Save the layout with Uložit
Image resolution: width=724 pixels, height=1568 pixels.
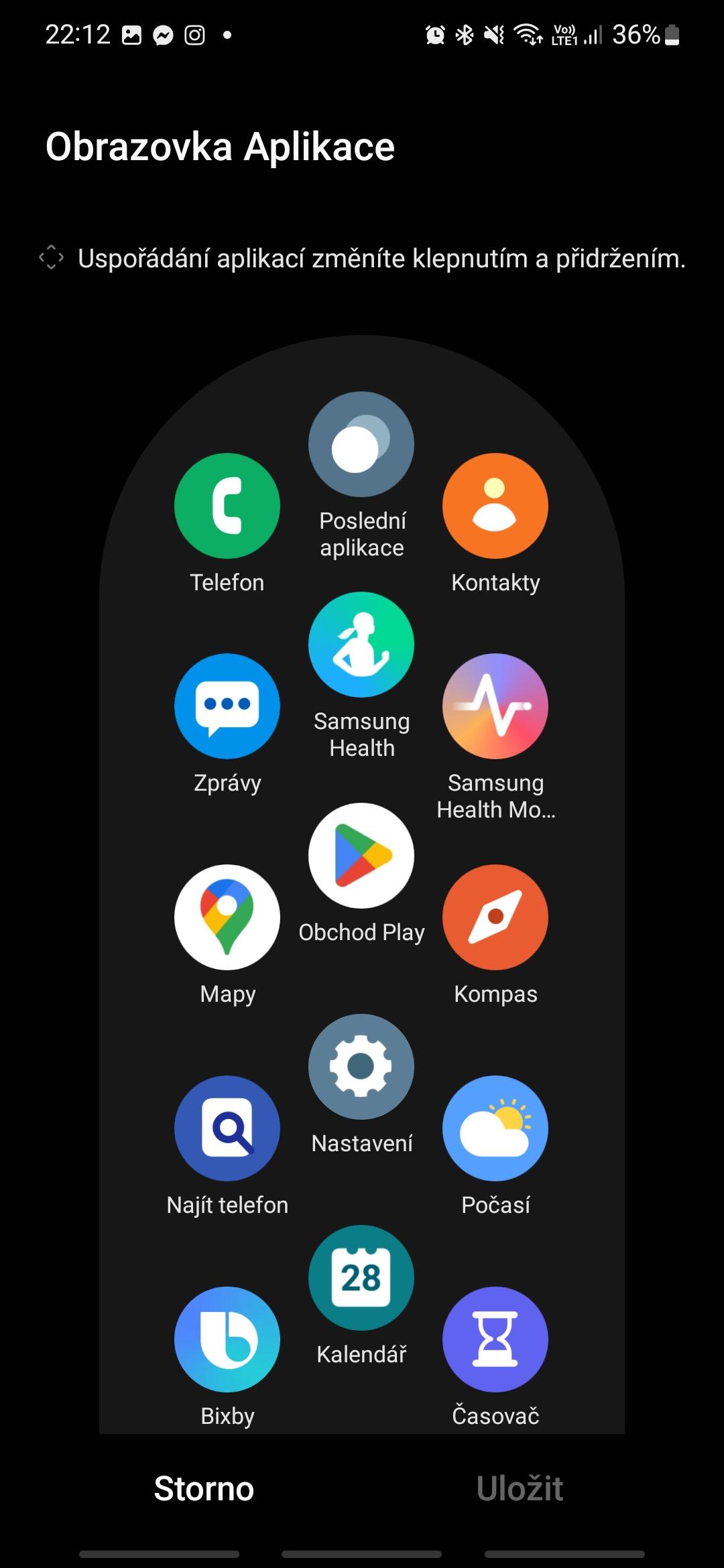(x=520, y=1489)
